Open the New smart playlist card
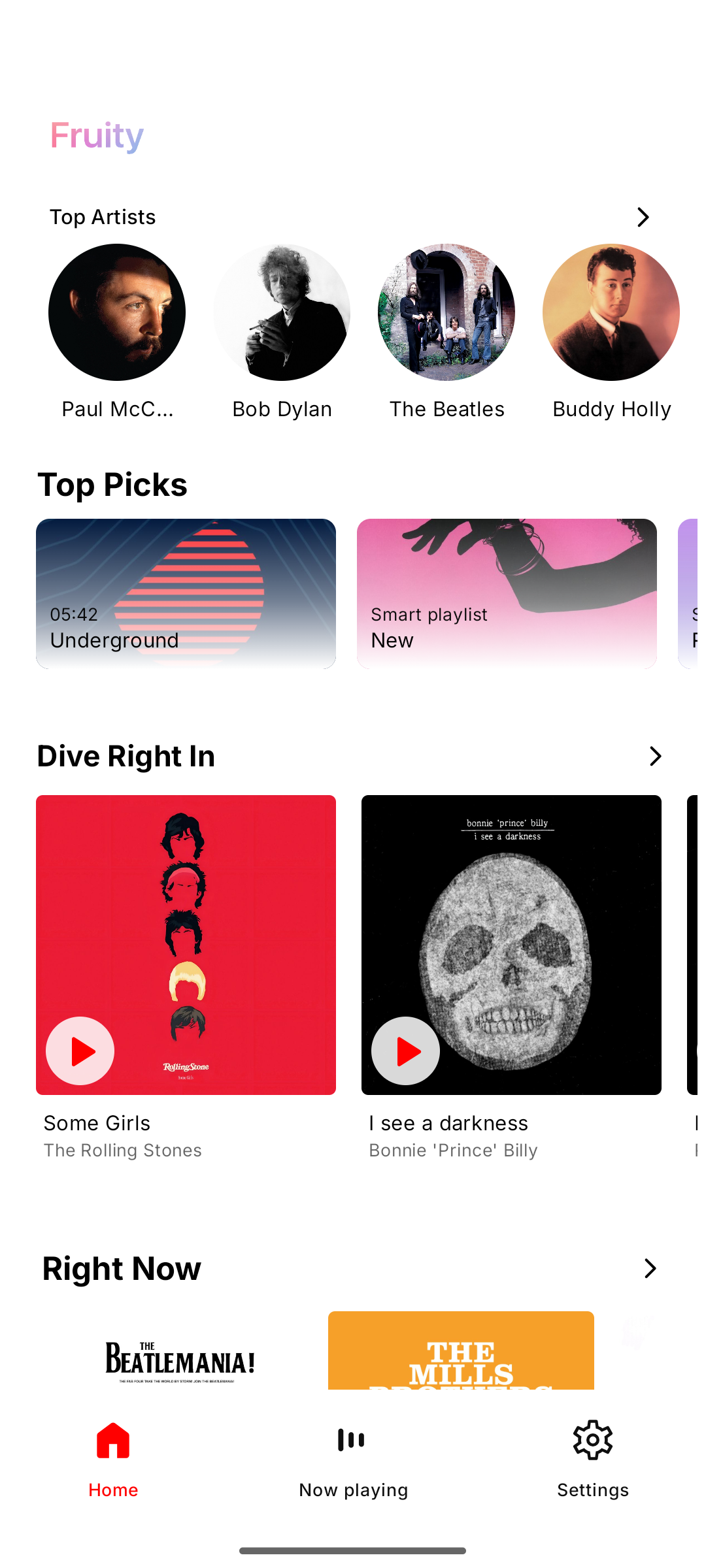Image resolution: width=706 pixels, height=1568 pixels. [507, 593]
